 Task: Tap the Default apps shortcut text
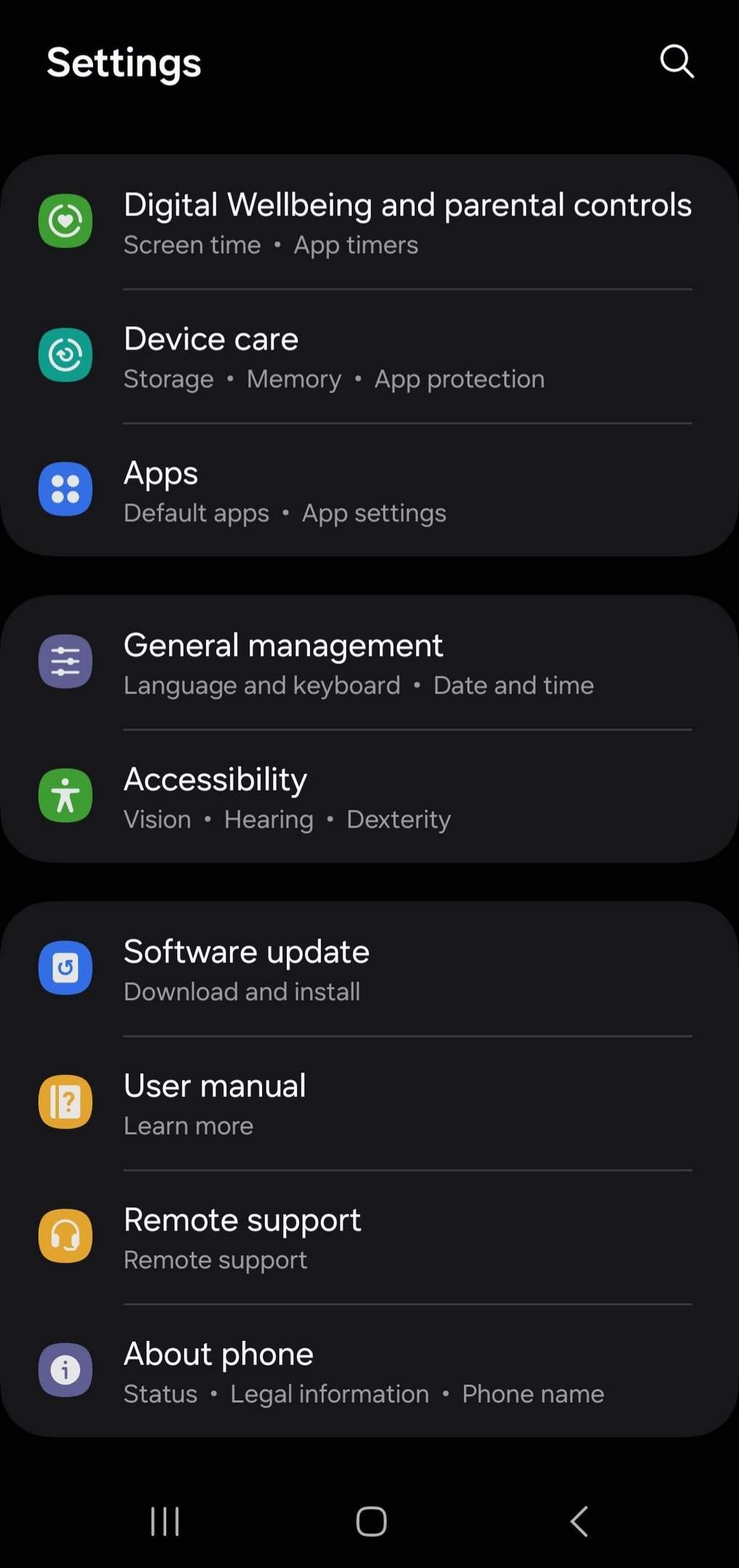[196, 513]
